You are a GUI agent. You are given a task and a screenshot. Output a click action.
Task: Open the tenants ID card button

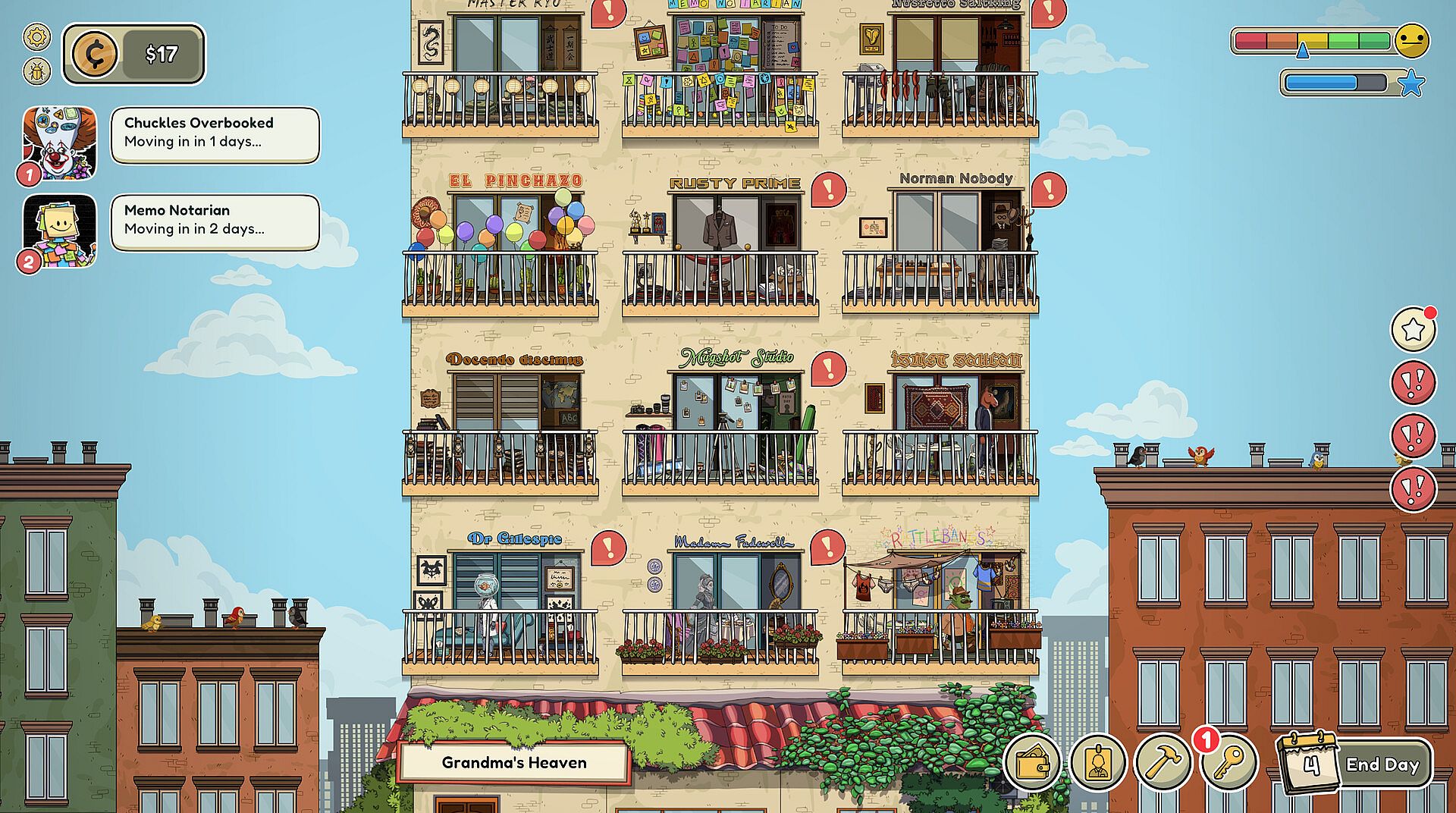1097,763
